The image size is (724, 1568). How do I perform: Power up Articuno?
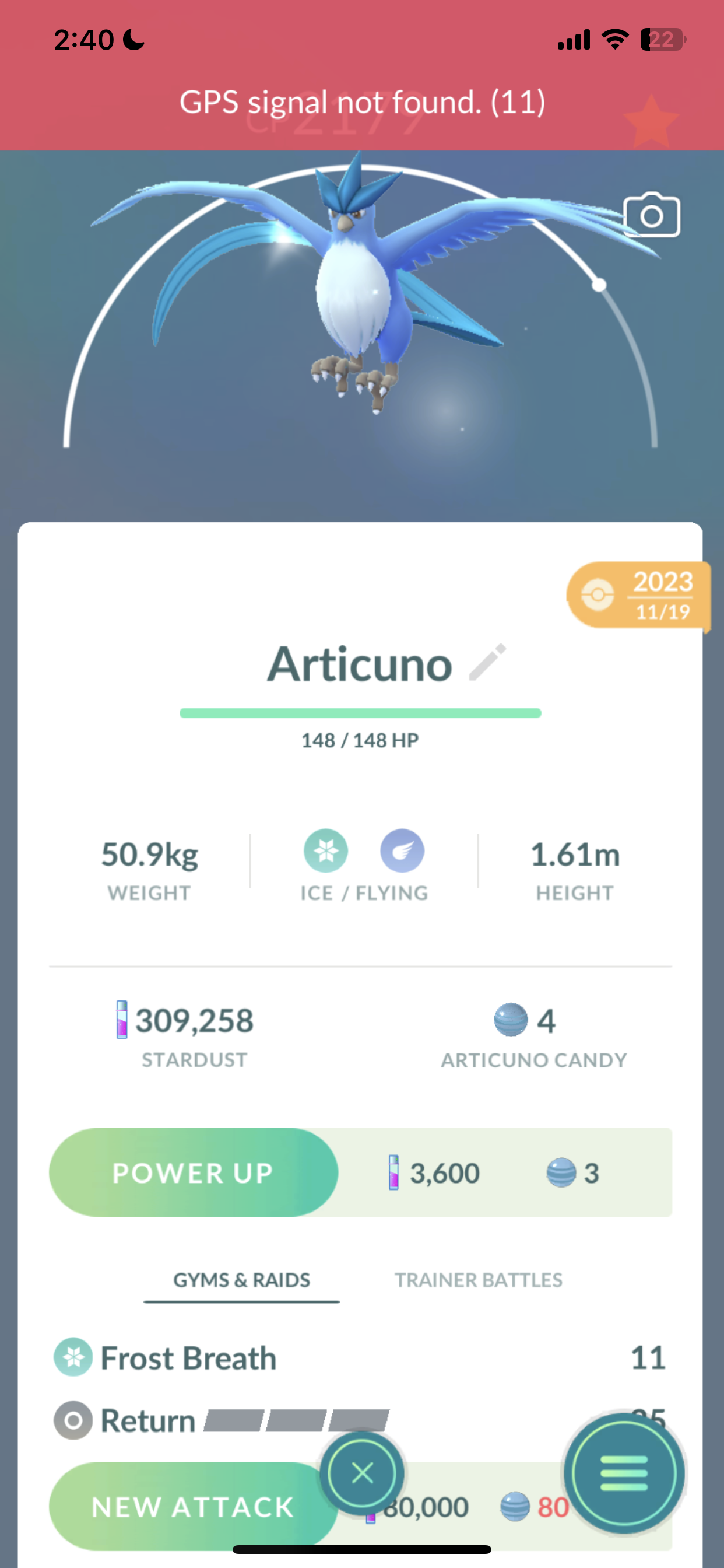(194, 1172)
